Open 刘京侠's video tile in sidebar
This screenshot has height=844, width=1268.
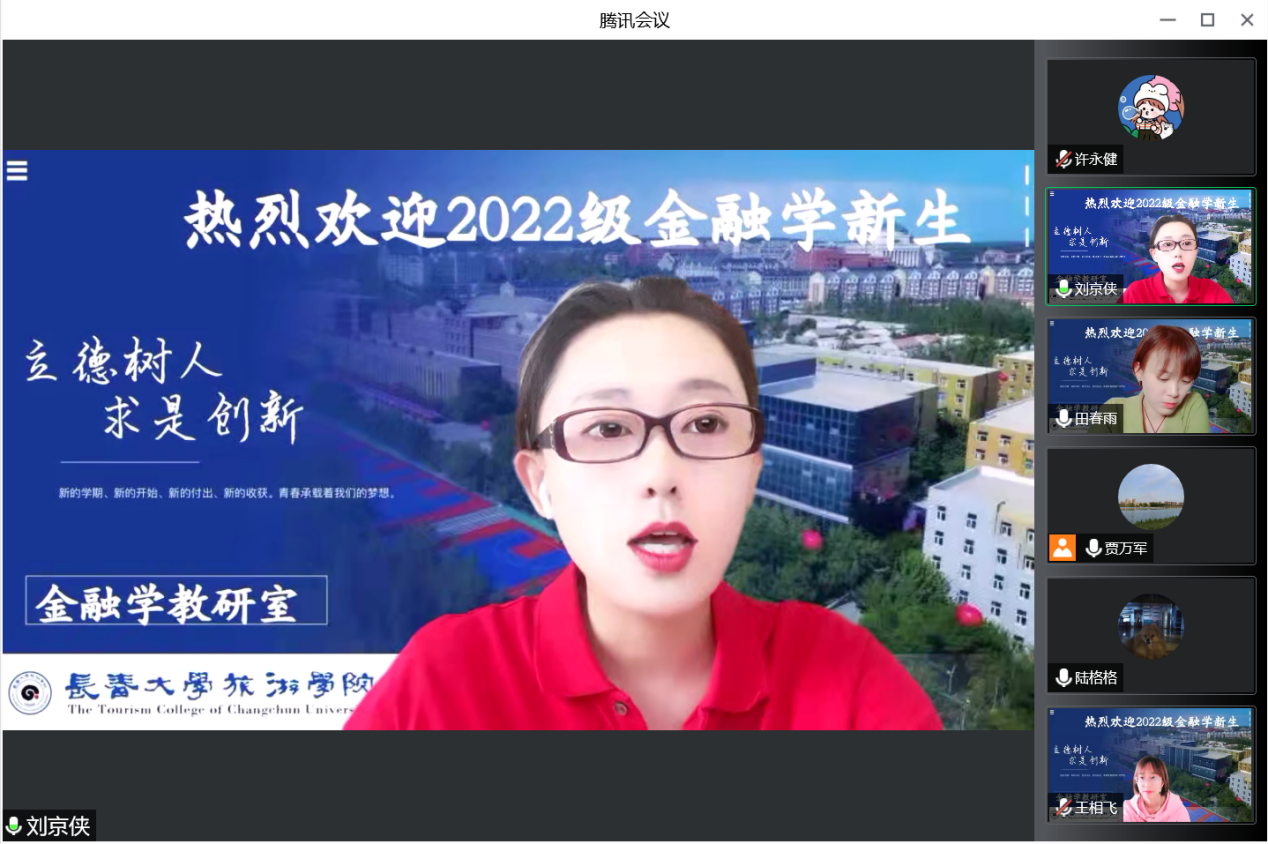[x=1150, y=246]
